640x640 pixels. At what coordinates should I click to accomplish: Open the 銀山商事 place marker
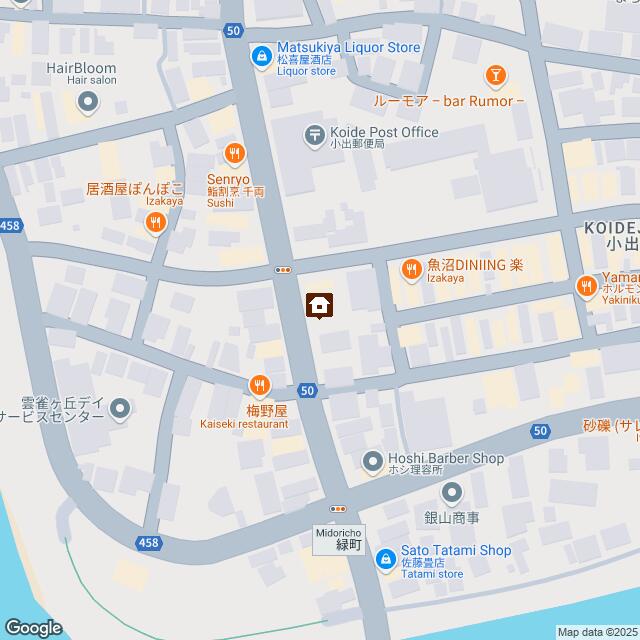452,491
